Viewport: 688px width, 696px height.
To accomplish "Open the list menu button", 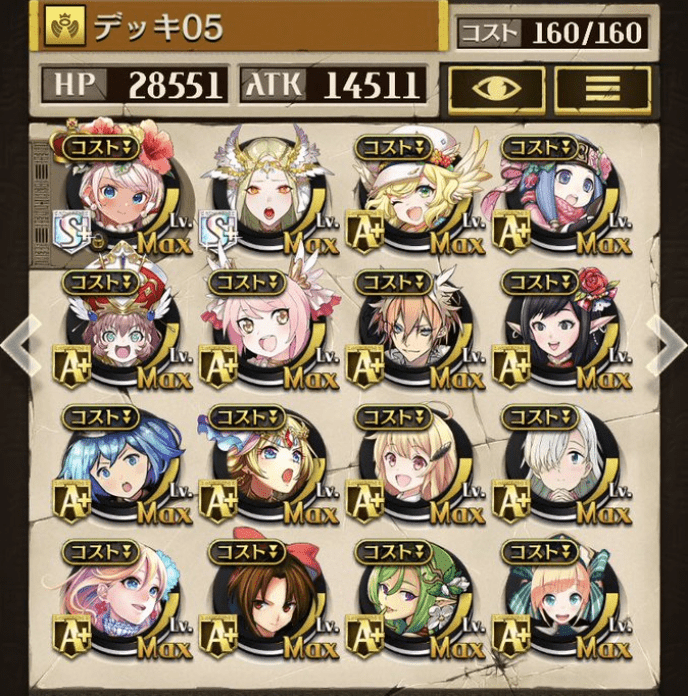I will coord(601,88).
